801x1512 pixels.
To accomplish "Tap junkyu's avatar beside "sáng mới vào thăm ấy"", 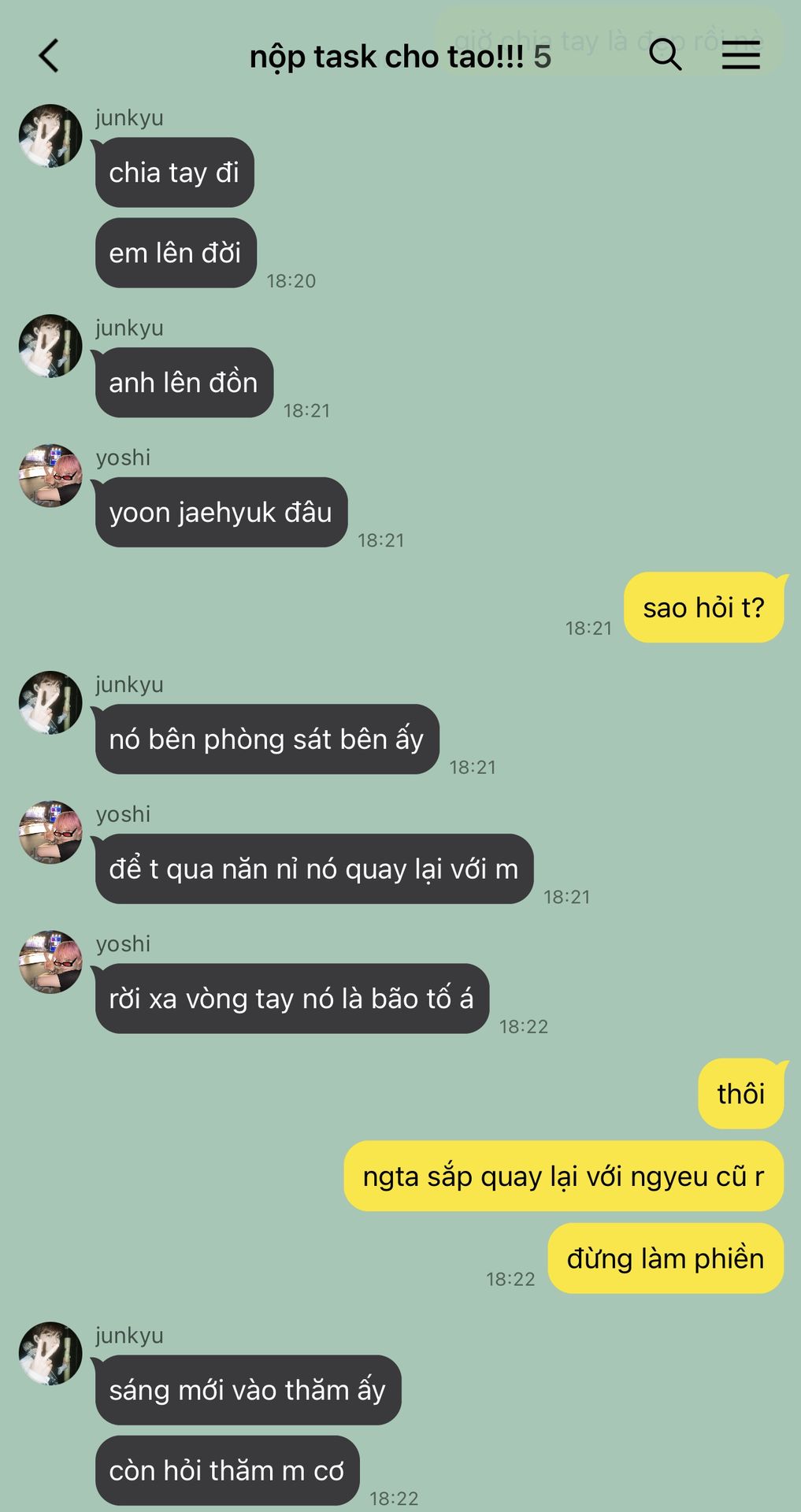I will point(50,1354).
